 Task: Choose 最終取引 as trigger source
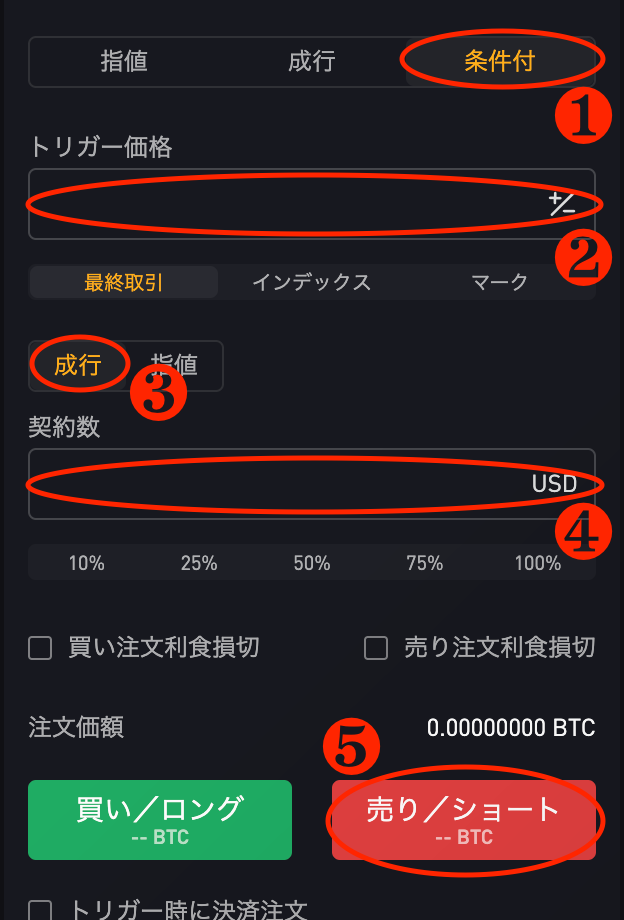[123, 282]
